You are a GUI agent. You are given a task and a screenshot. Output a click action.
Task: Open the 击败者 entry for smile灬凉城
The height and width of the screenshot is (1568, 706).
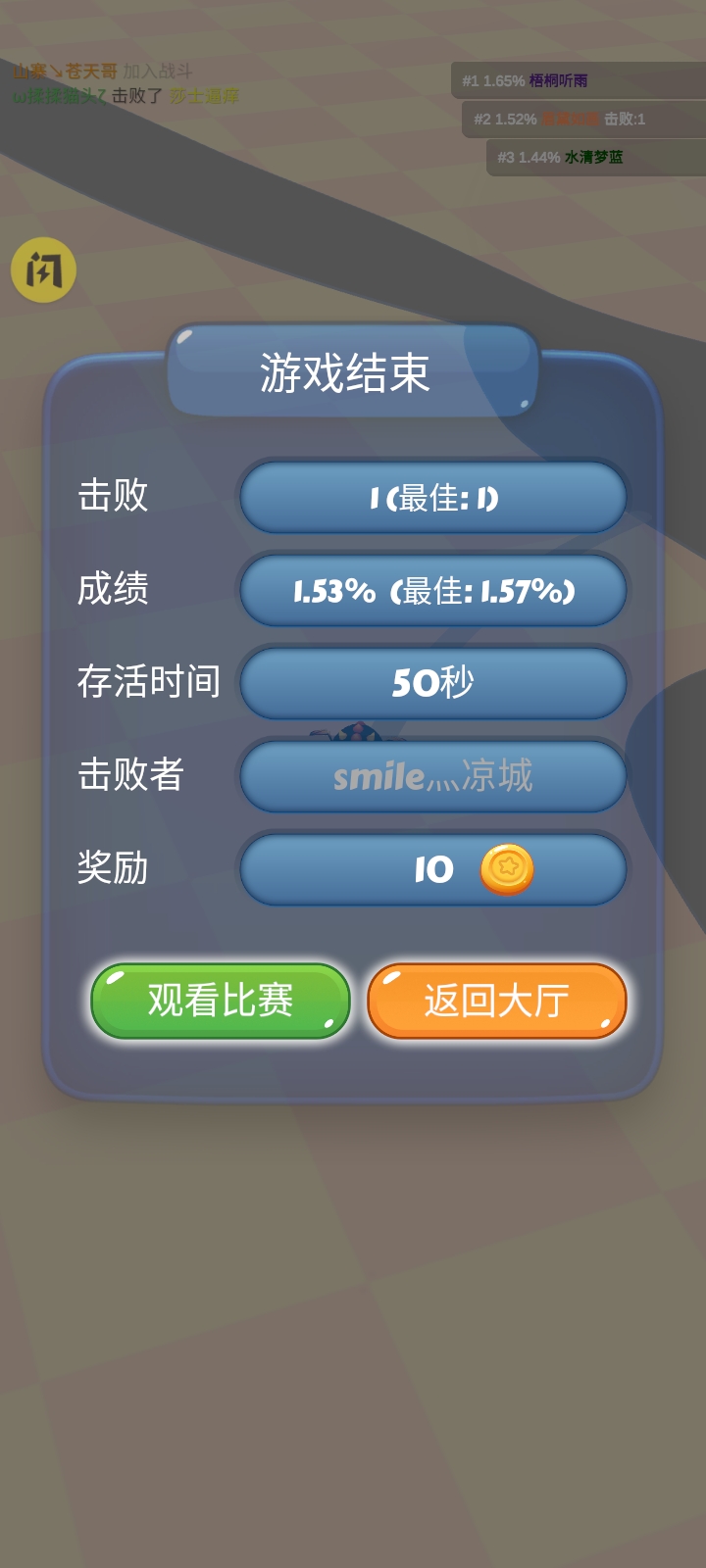pyautogui.click(x=434, y=775)
